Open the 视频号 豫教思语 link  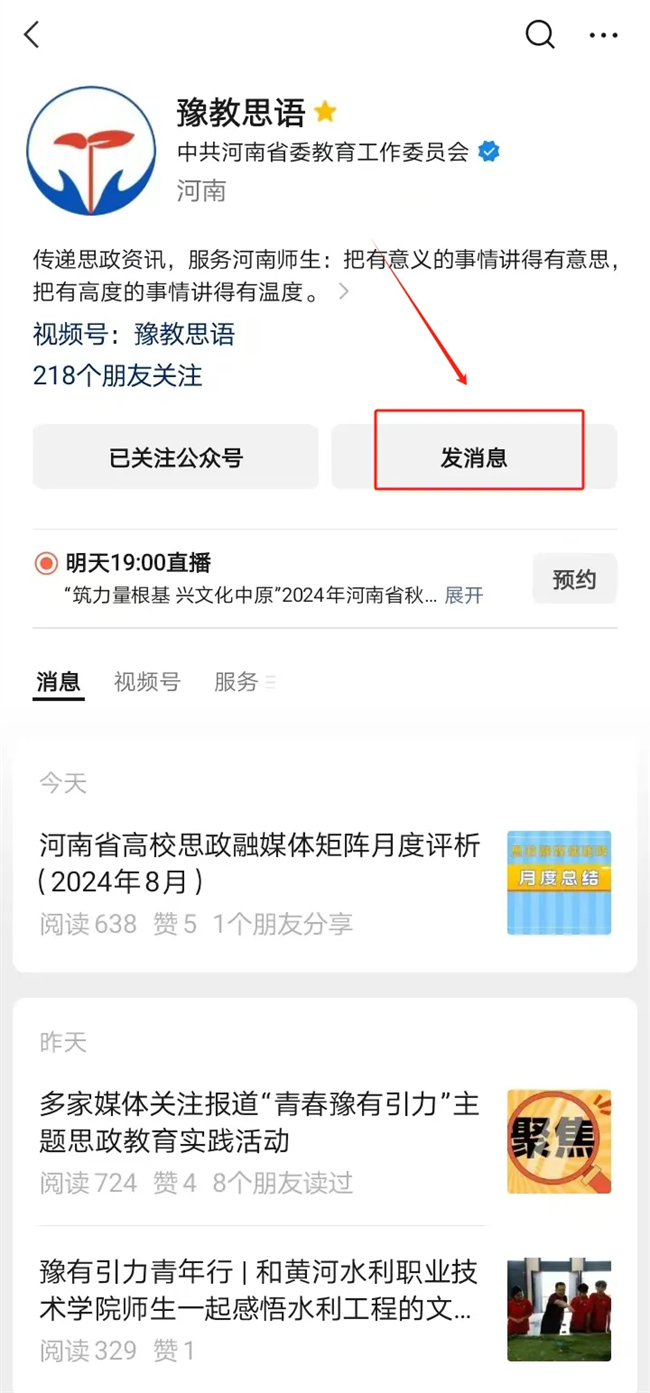[x=134, y=334]
